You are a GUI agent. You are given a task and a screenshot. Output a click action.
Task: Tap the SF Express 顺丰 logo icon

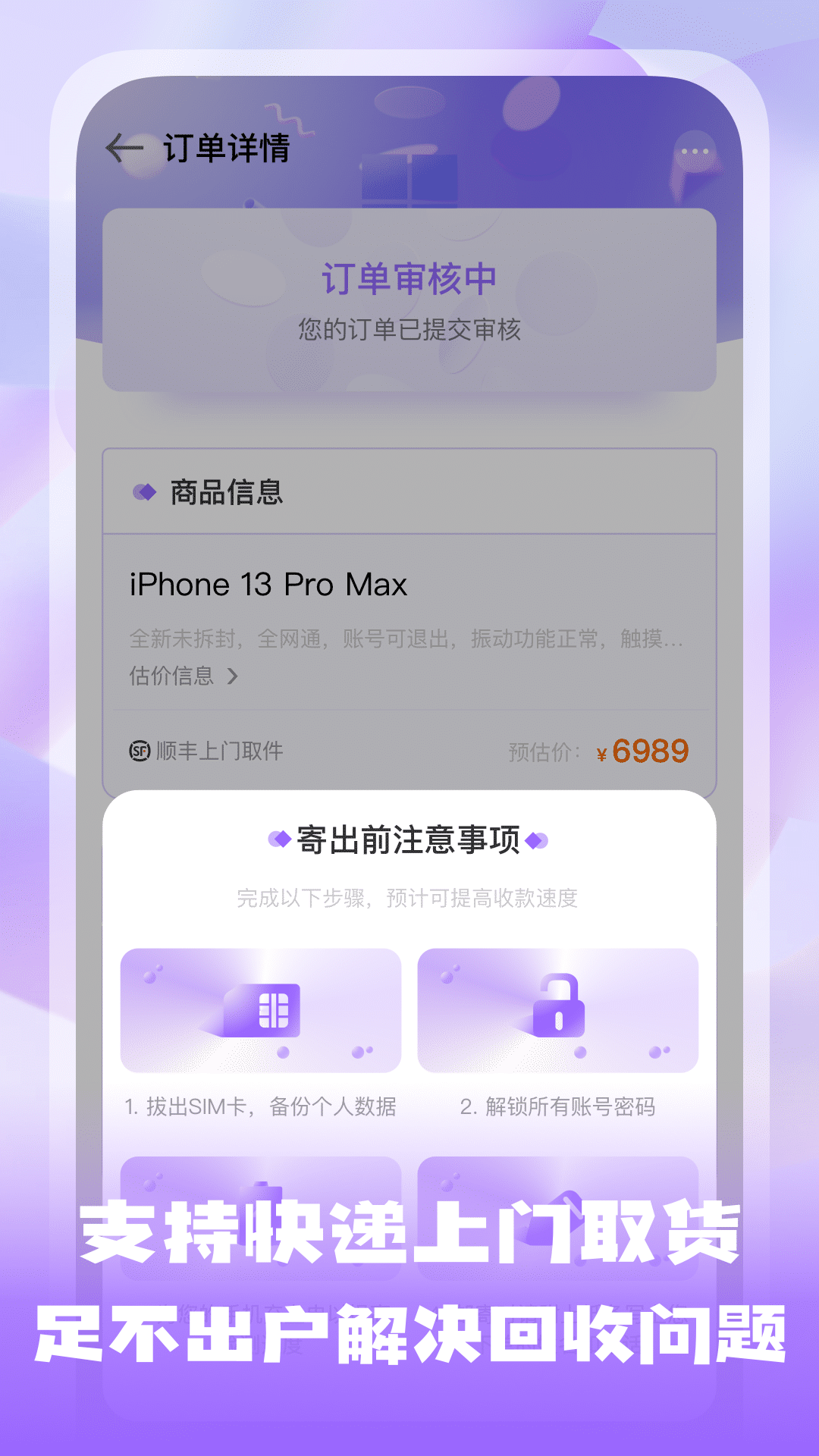pyautogui.click(x=140, y=752)
